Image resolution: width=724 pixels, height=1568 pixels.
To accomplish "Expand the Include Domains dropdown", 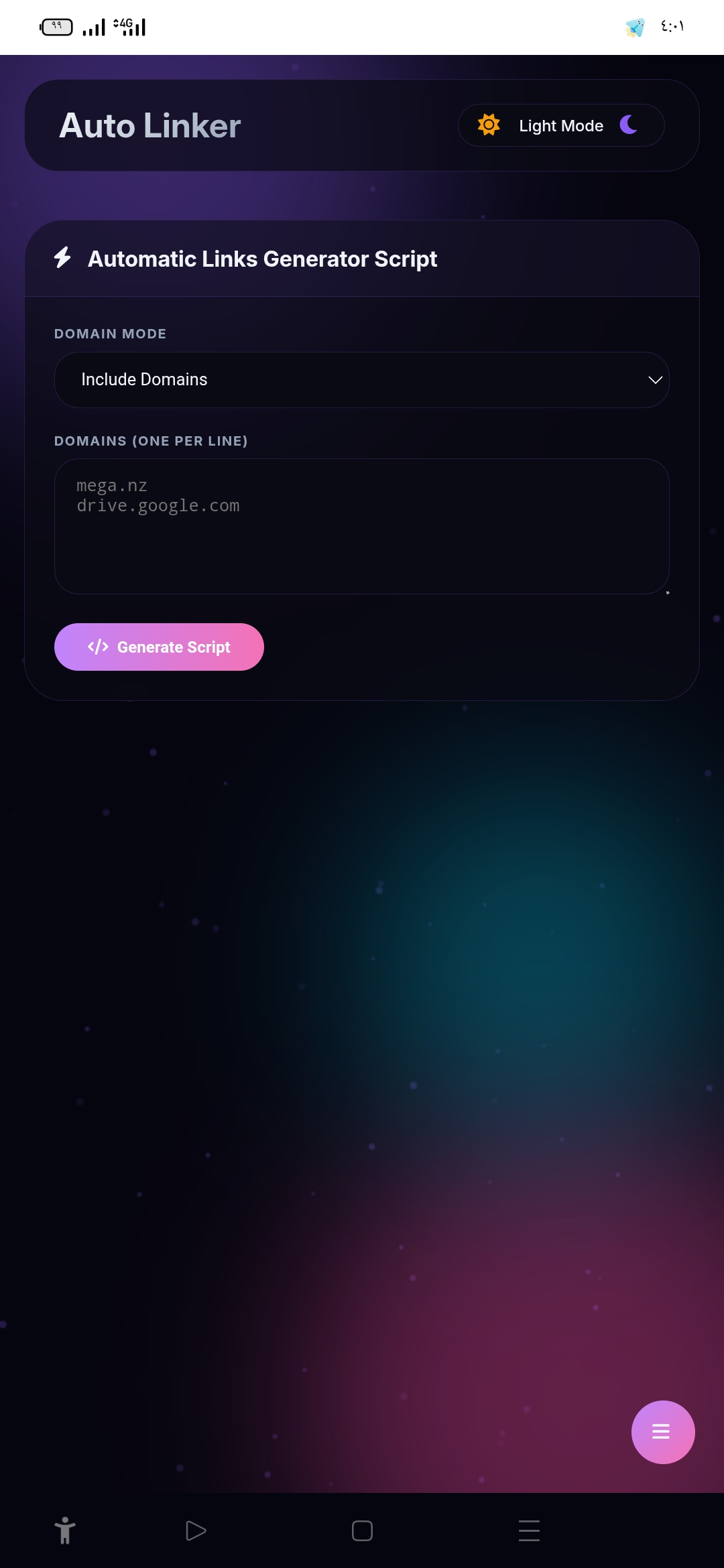I will click(x=361, y=380).
